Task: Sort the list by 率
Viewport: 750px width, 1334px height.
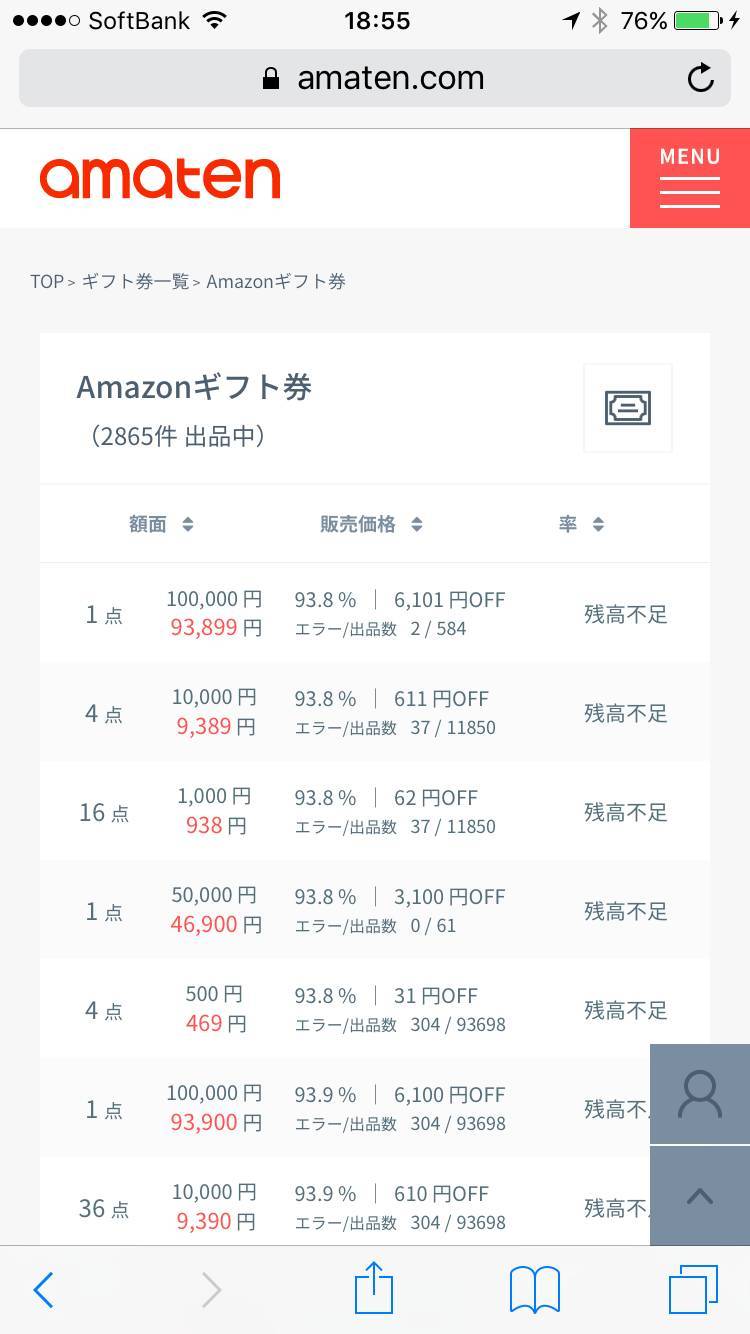Action: [x=581, y=524]
